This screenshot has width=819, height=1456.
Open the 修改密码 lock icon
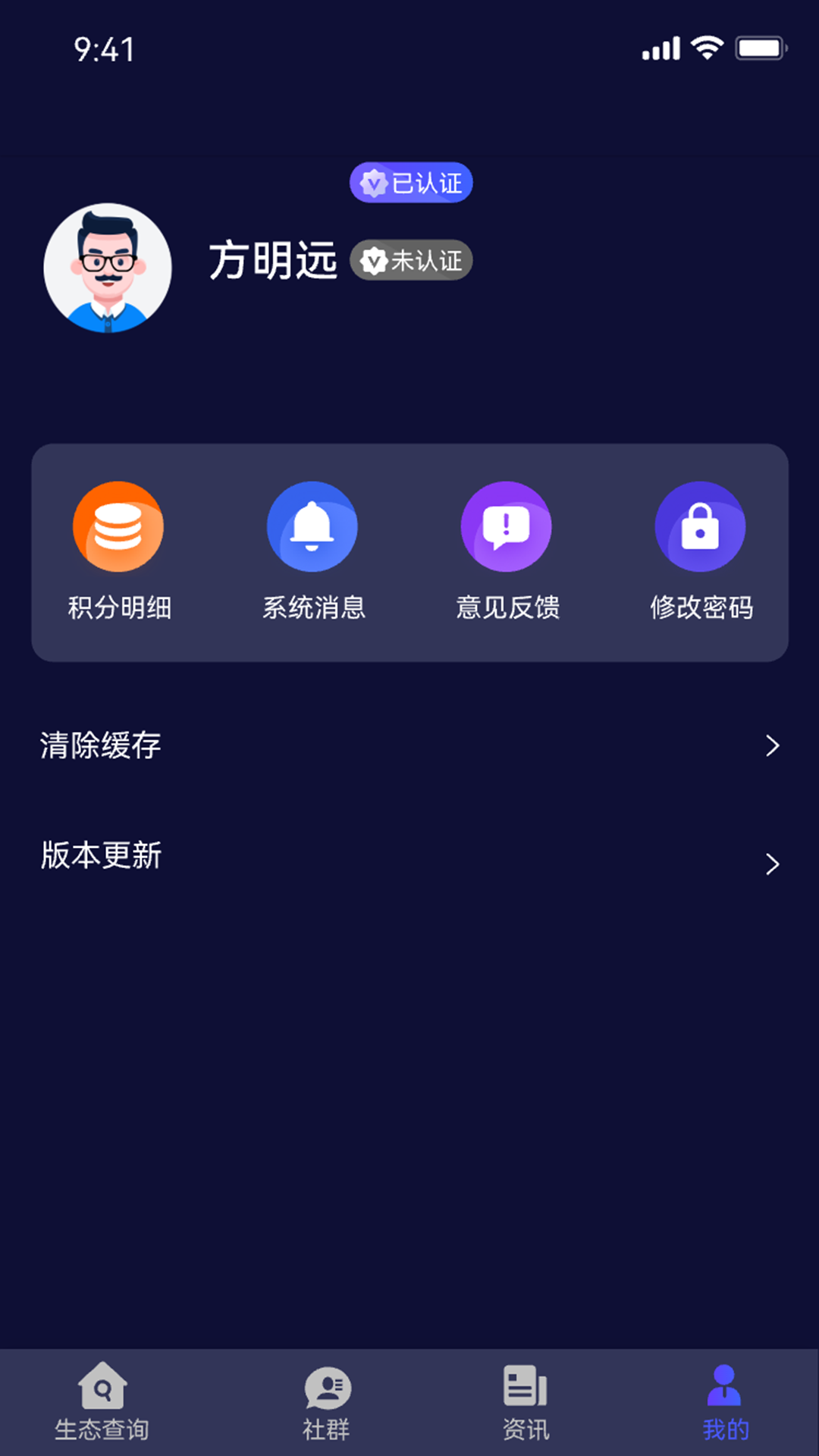(x=701, y=526)
